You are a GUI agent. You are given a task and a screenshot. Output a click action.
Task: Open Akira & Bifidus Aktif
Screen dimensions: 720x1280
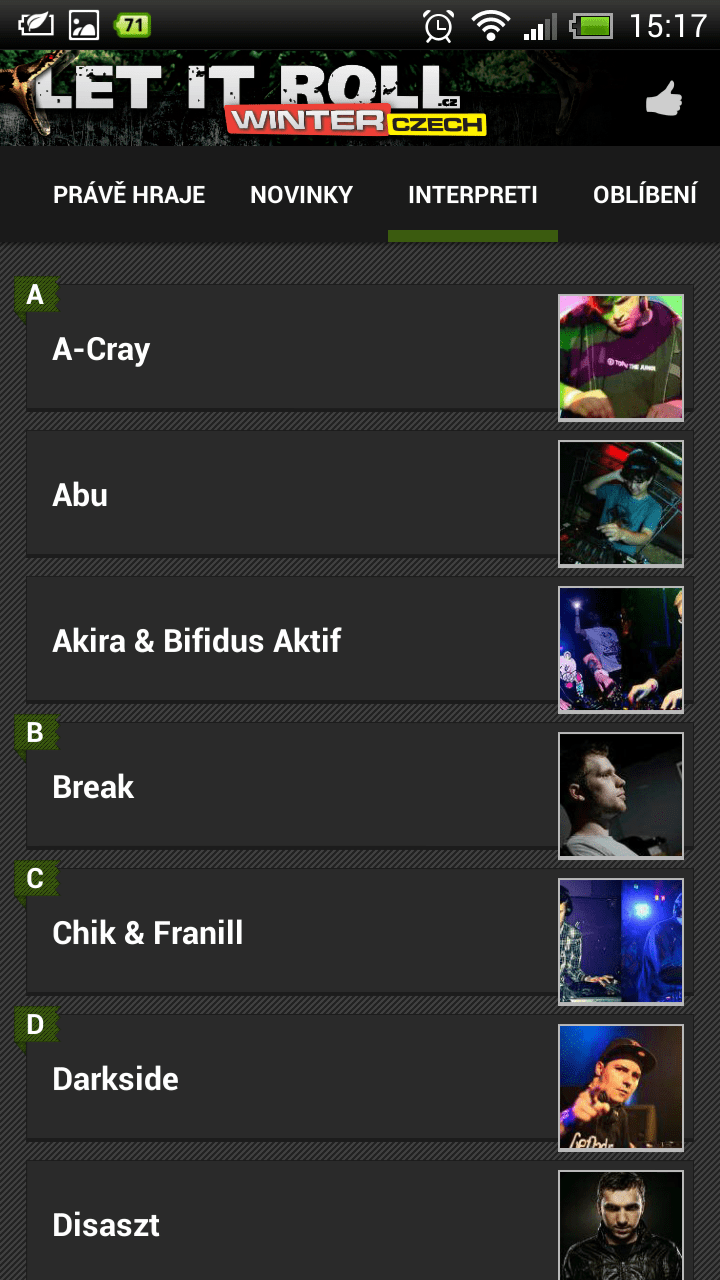[x=359, y=640]
